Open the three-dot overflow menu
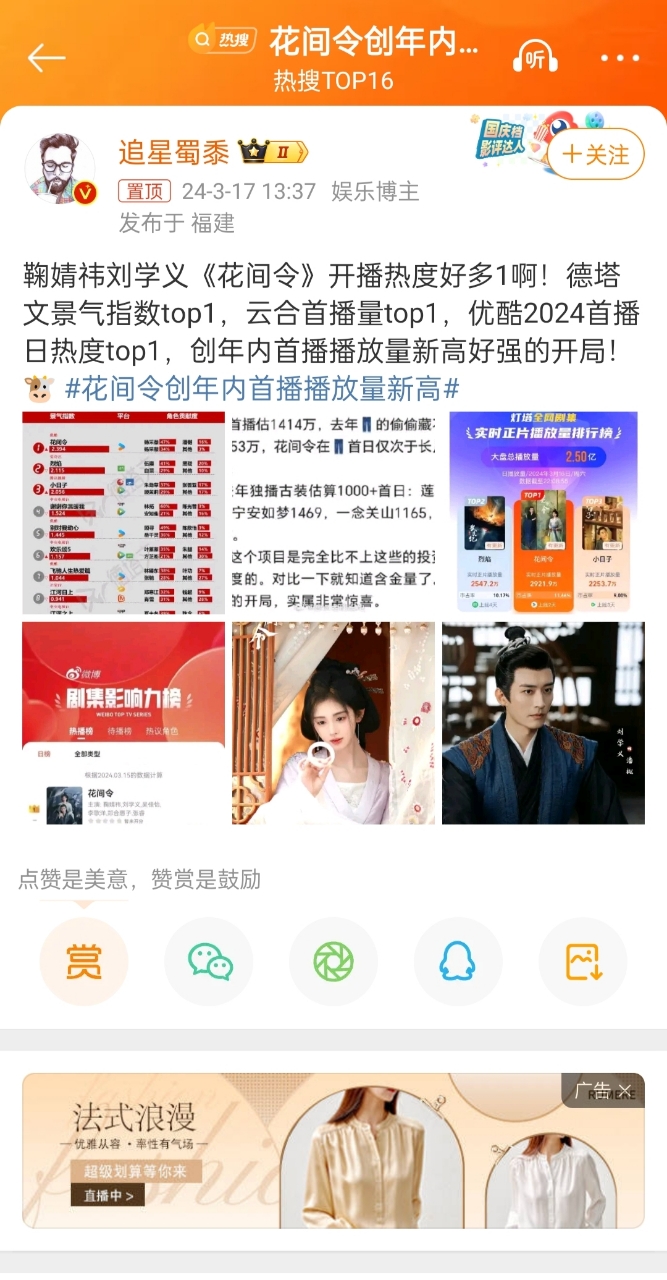This screenshot has height=1280, width=667. (619, 58)
